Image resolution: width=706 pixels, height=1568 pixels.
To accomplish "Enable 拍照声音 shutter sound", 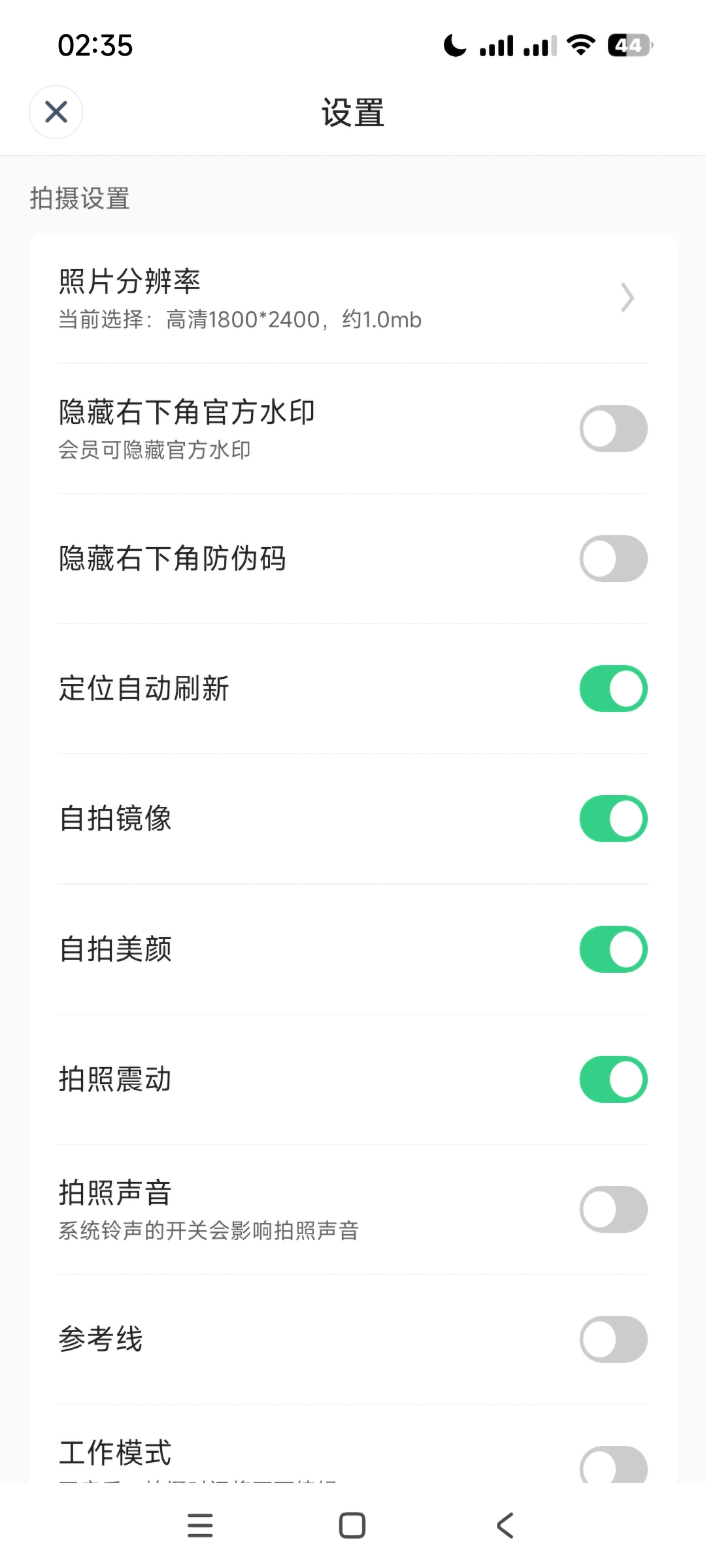I will click(x=613, y=1209).
